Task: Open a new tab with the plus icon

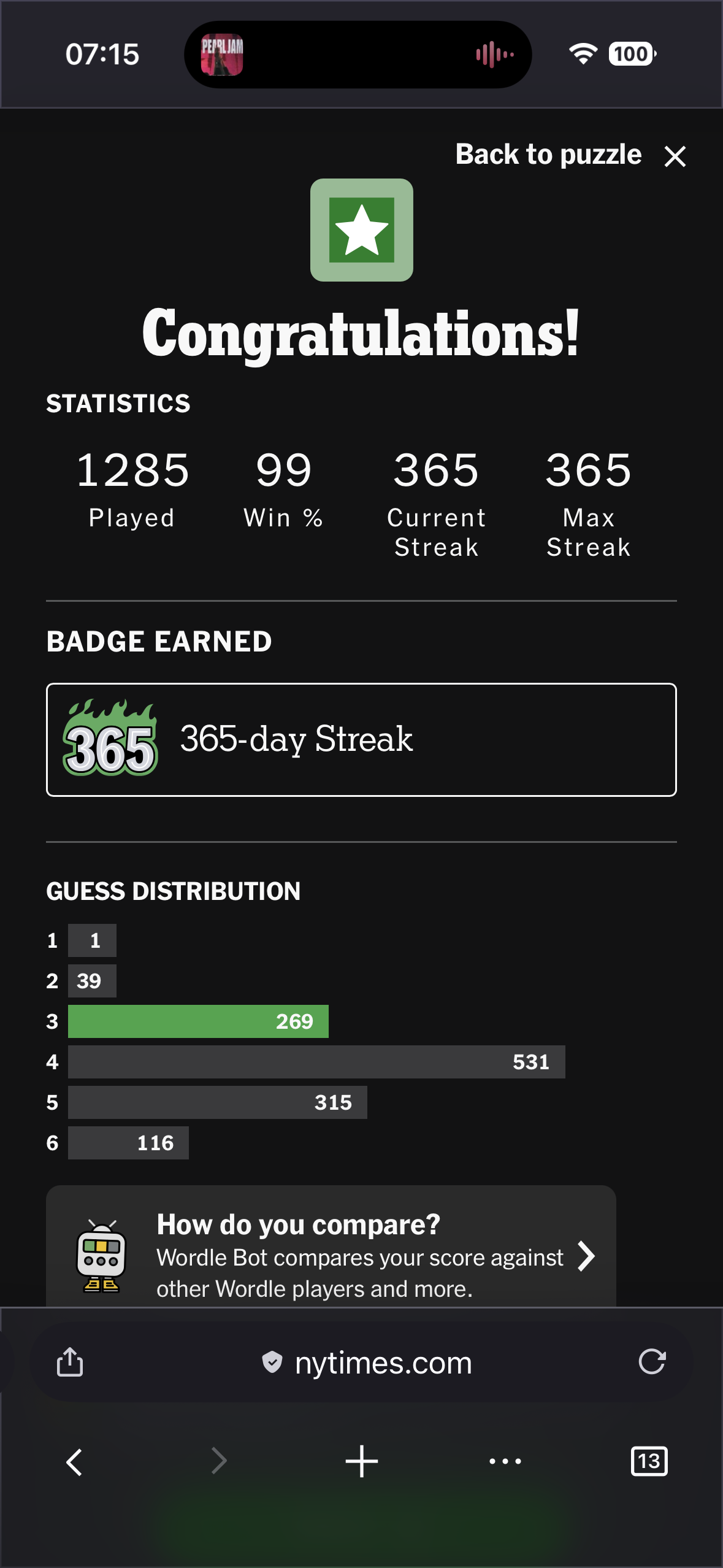Action: tap(361, 1461)
